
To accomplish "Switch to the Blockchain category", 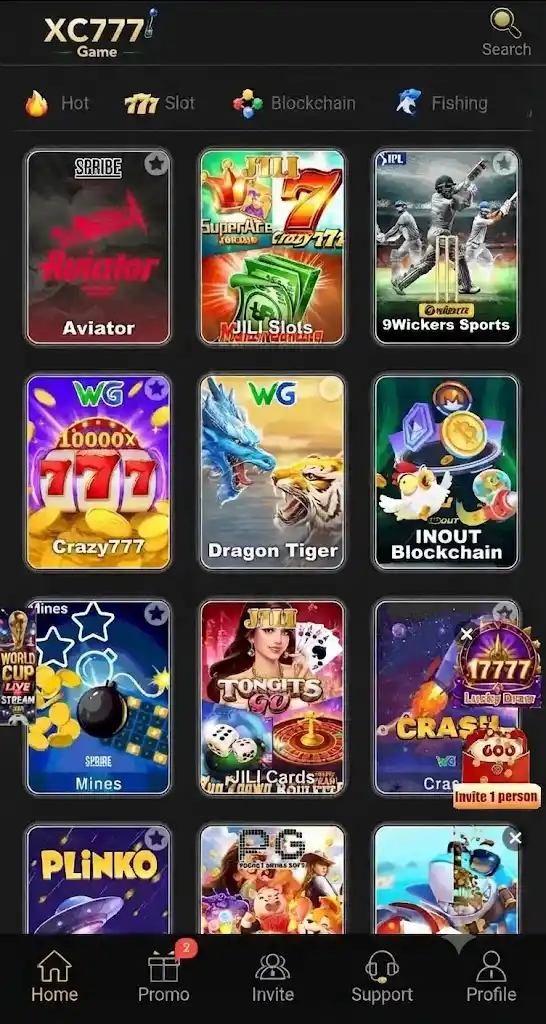I will (294, 103).
